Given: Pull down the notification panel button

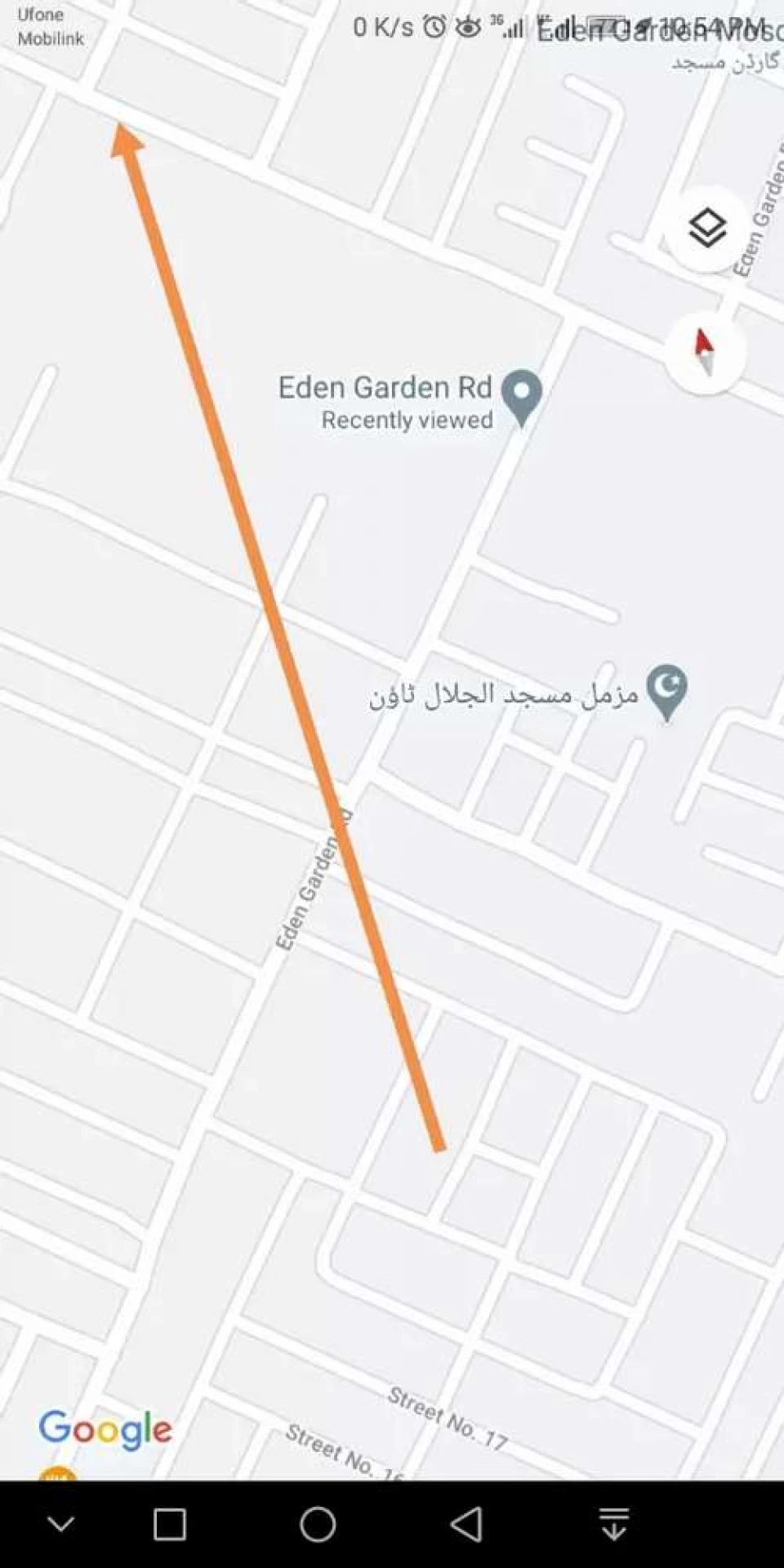Looking at the screenshot, I should pos(614,1524).
